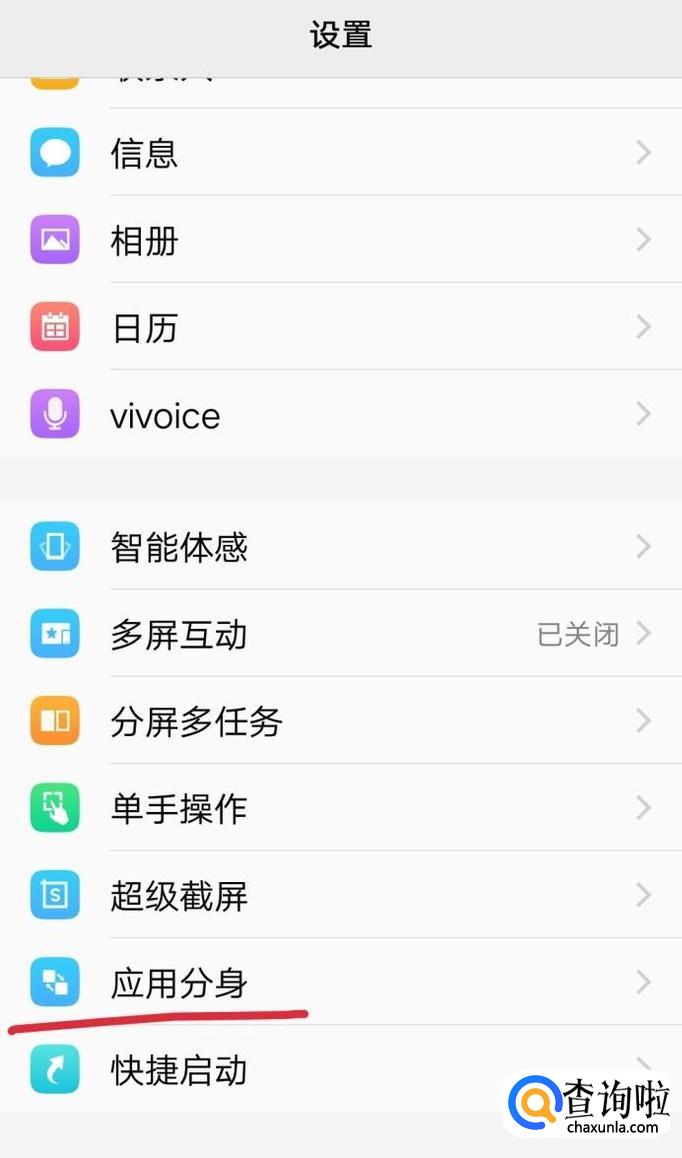The image size is (682, 1158).
Task: Open 单手操作 settings
Action: (340, 808)
